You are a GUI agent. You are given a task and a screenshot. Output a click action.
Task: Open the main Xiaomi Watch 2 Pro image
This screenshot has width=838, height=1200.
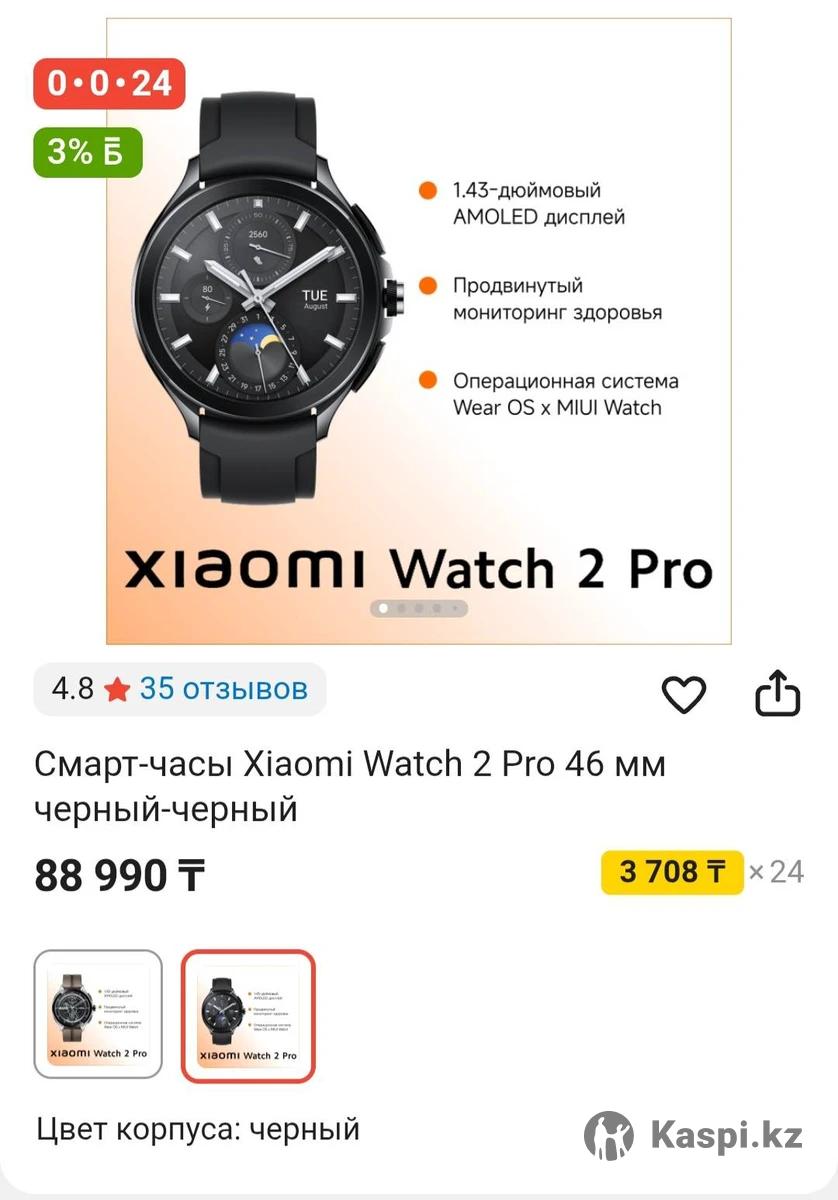(x=418, y=330)
